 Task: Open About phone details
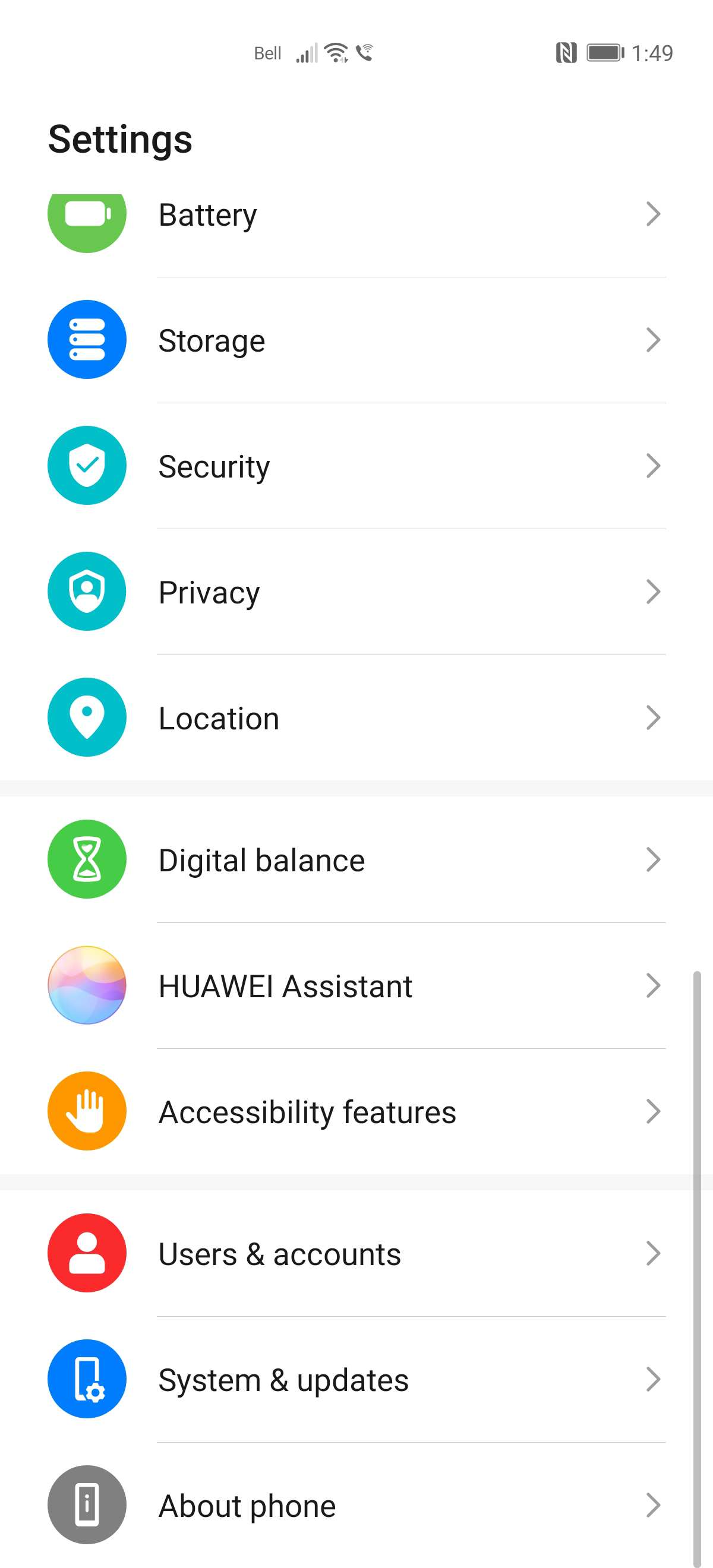click(356, 1504)
